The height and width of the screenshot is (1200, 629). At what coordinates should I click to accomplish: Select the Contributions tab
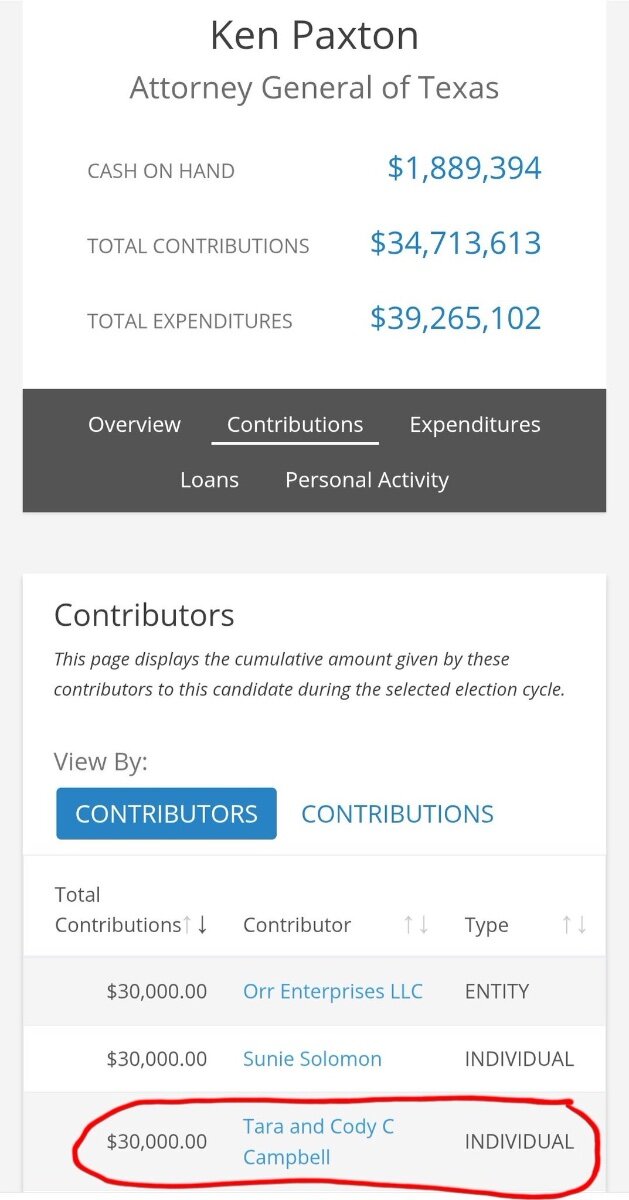[x=295, y=424]
